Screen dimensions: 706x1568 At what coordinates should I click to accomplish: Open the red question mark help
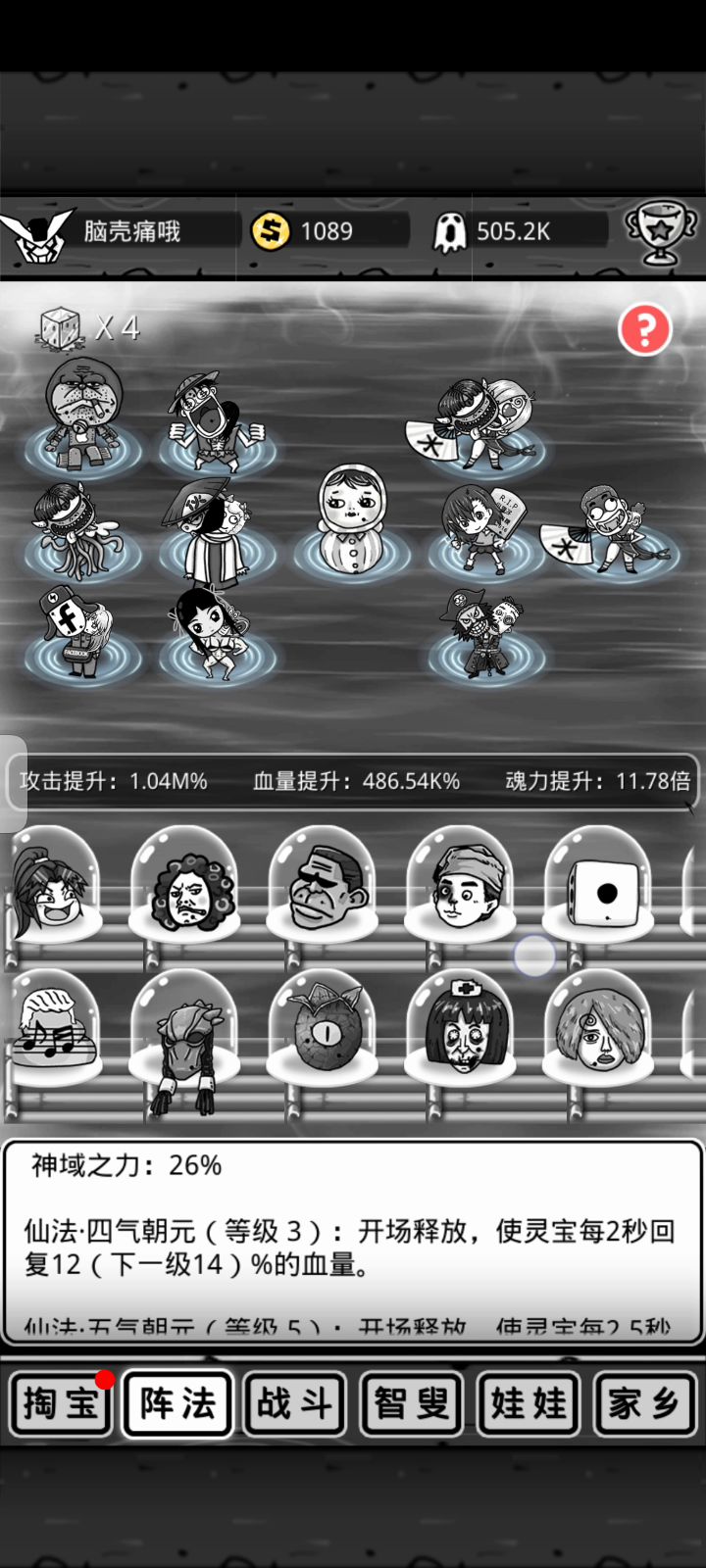(x=644, y=330)
